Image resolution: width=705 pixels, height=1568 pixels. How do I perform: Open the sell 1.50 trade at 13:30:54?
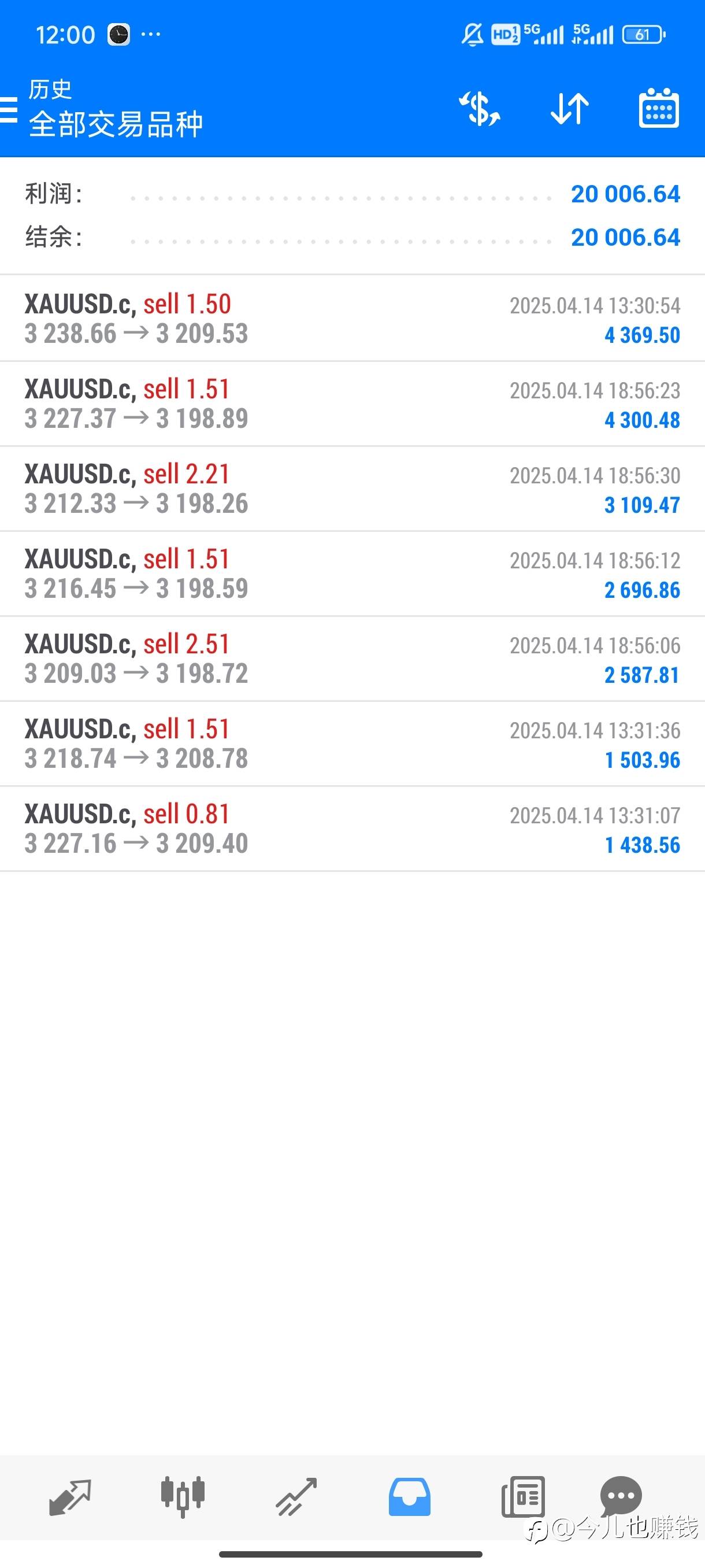352,319
